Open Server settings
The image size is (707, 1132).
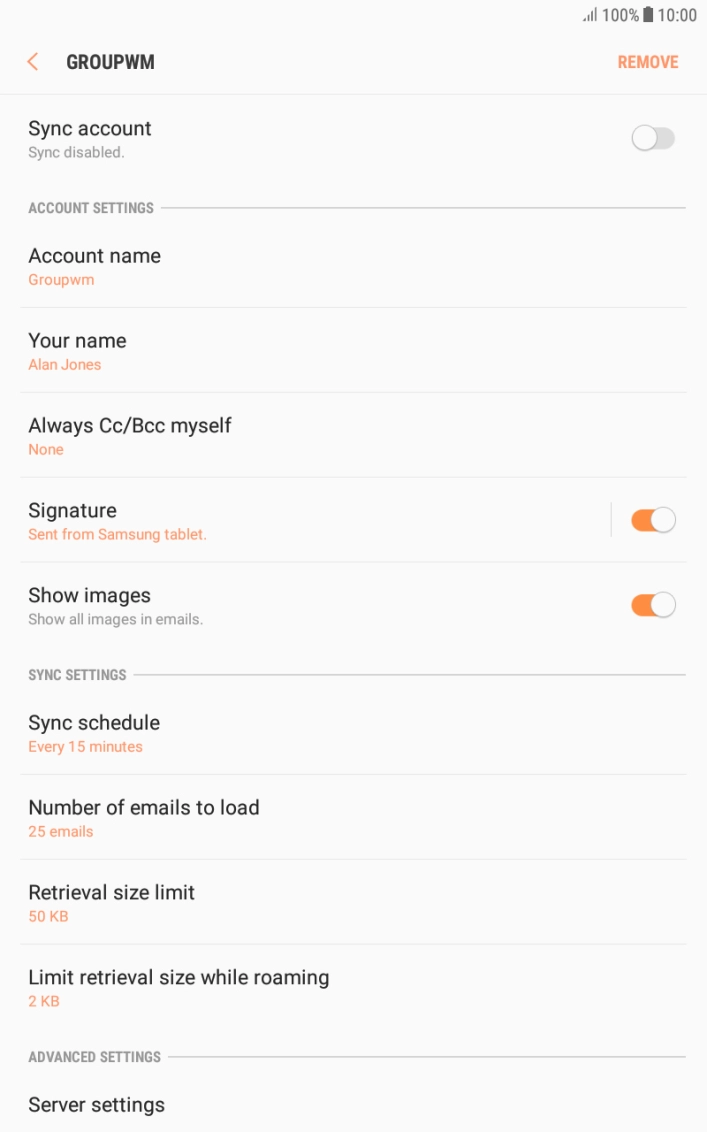click(300, 1105)
